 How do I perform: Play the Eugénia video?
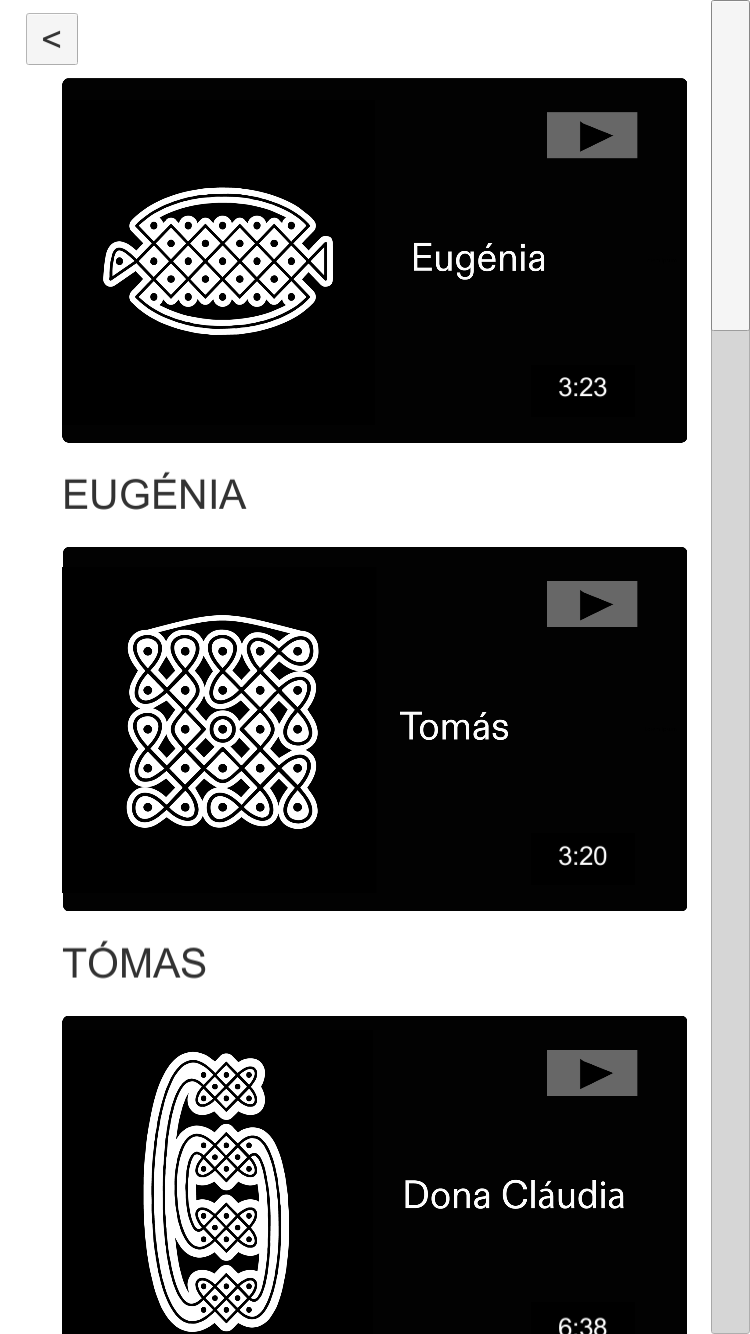pyautogui.click(x=592, y=135)
